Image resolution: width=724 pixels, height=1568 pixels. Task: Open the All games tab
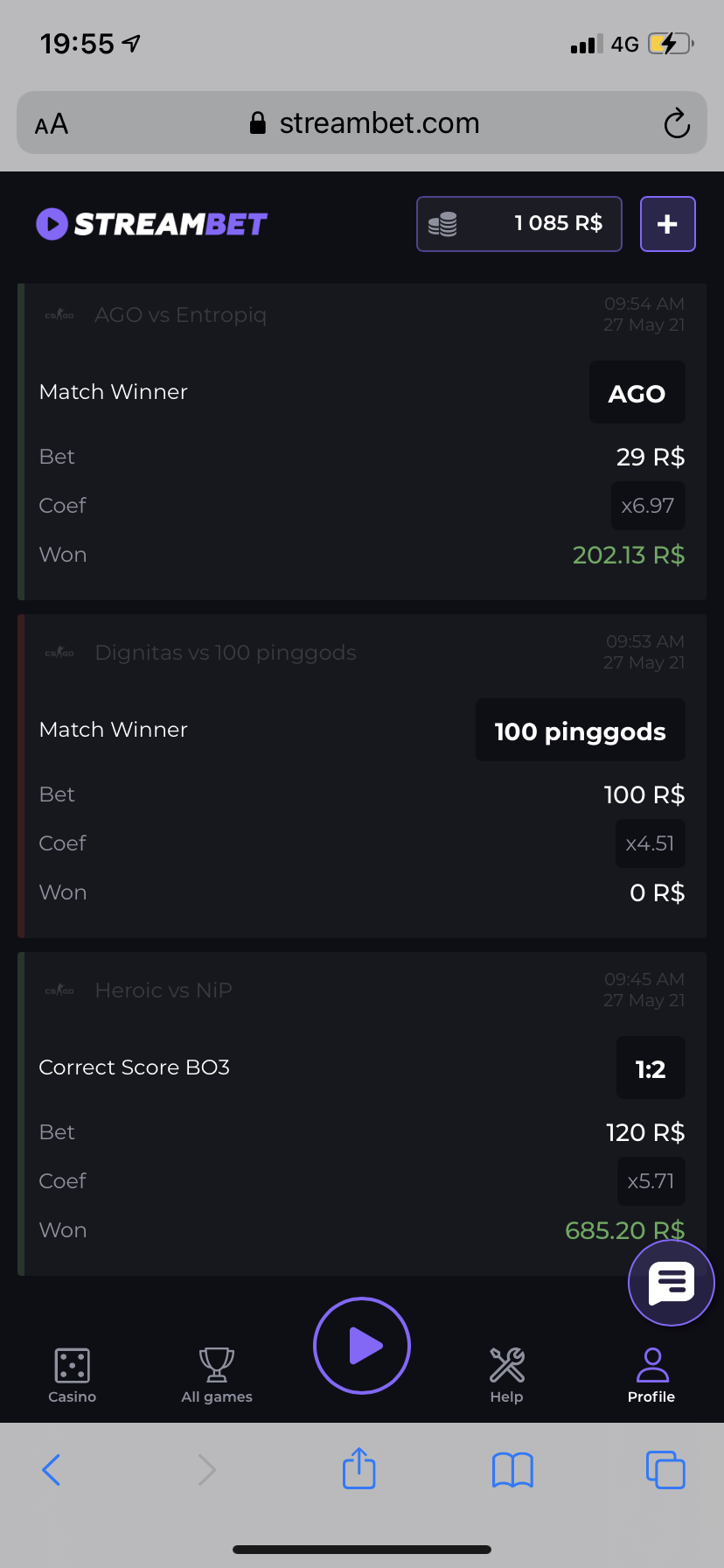(217, 1375)
